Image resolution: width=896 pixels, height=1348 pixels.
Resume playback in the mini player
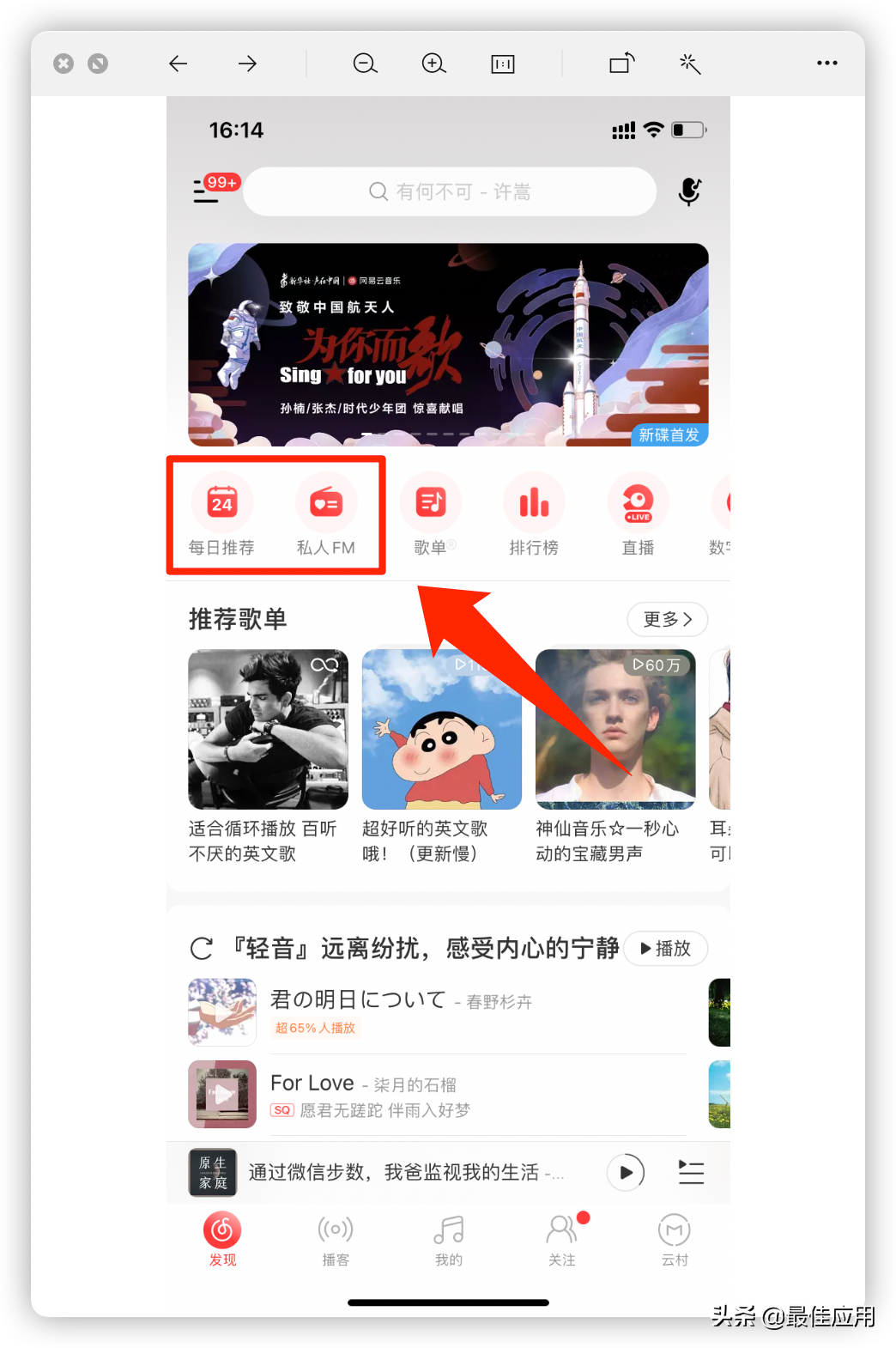626,1172
